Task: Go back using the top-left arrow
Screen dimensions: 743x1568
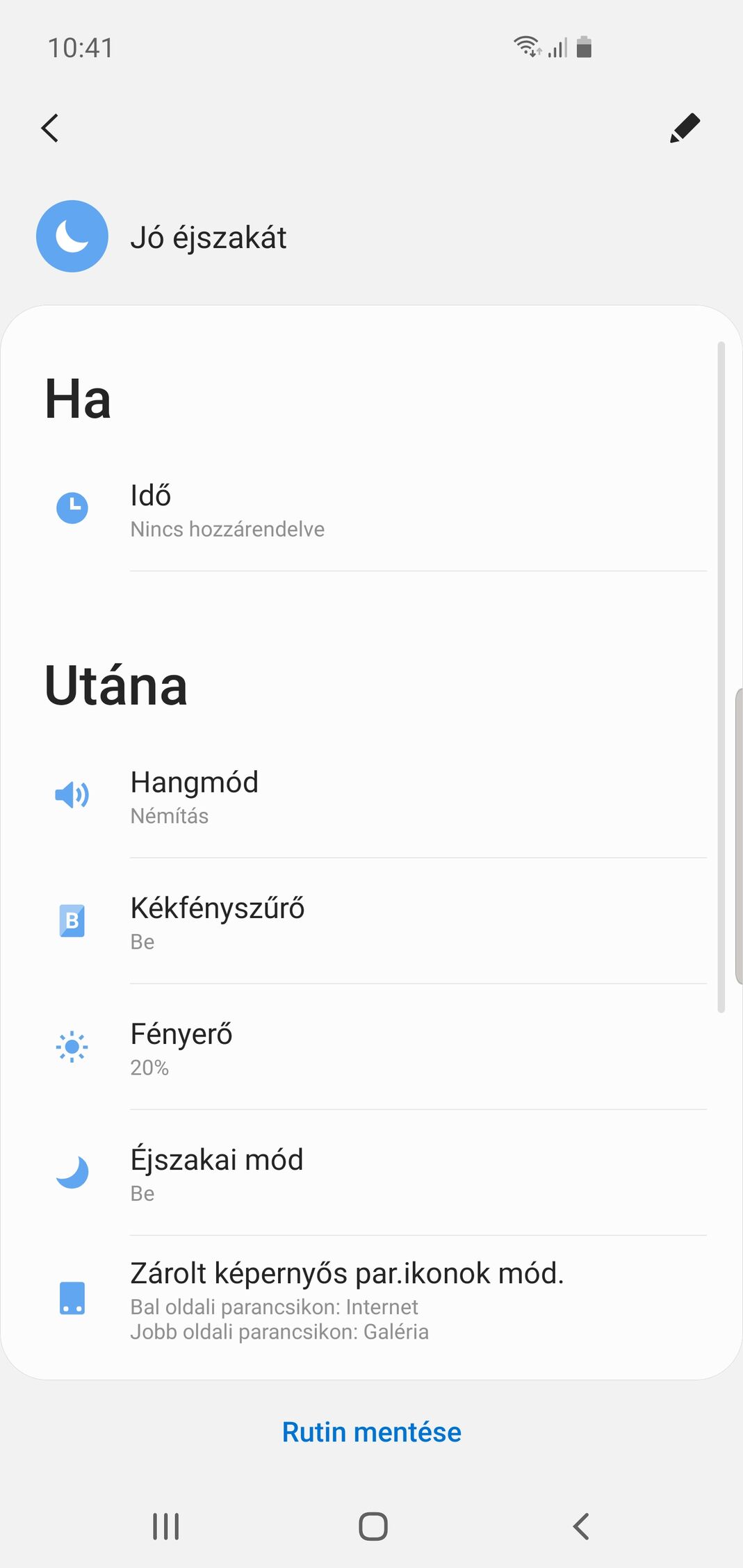Action: click(x=50, y=128)
